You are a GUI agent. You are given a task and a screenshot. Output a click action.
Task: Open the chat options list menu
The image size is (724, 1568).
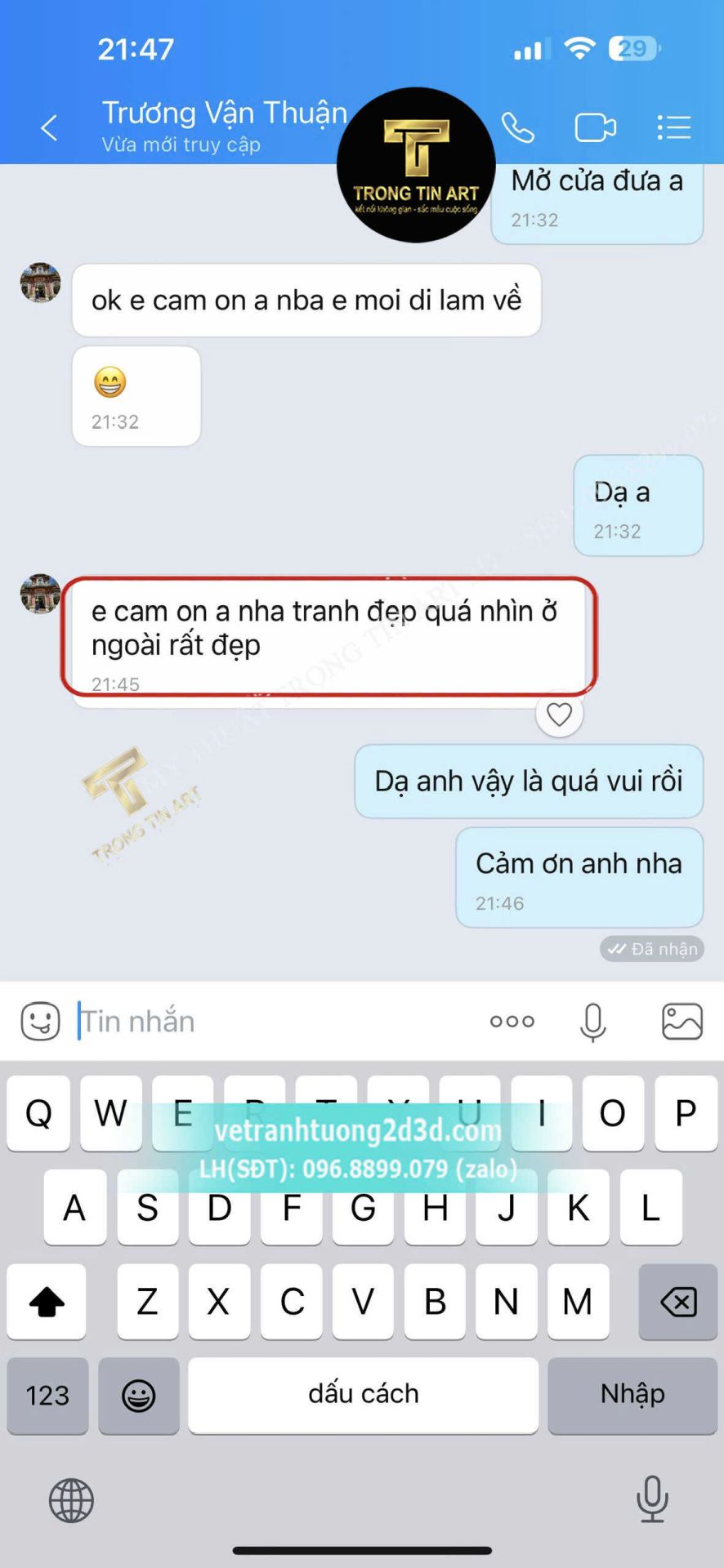(674, 128)
